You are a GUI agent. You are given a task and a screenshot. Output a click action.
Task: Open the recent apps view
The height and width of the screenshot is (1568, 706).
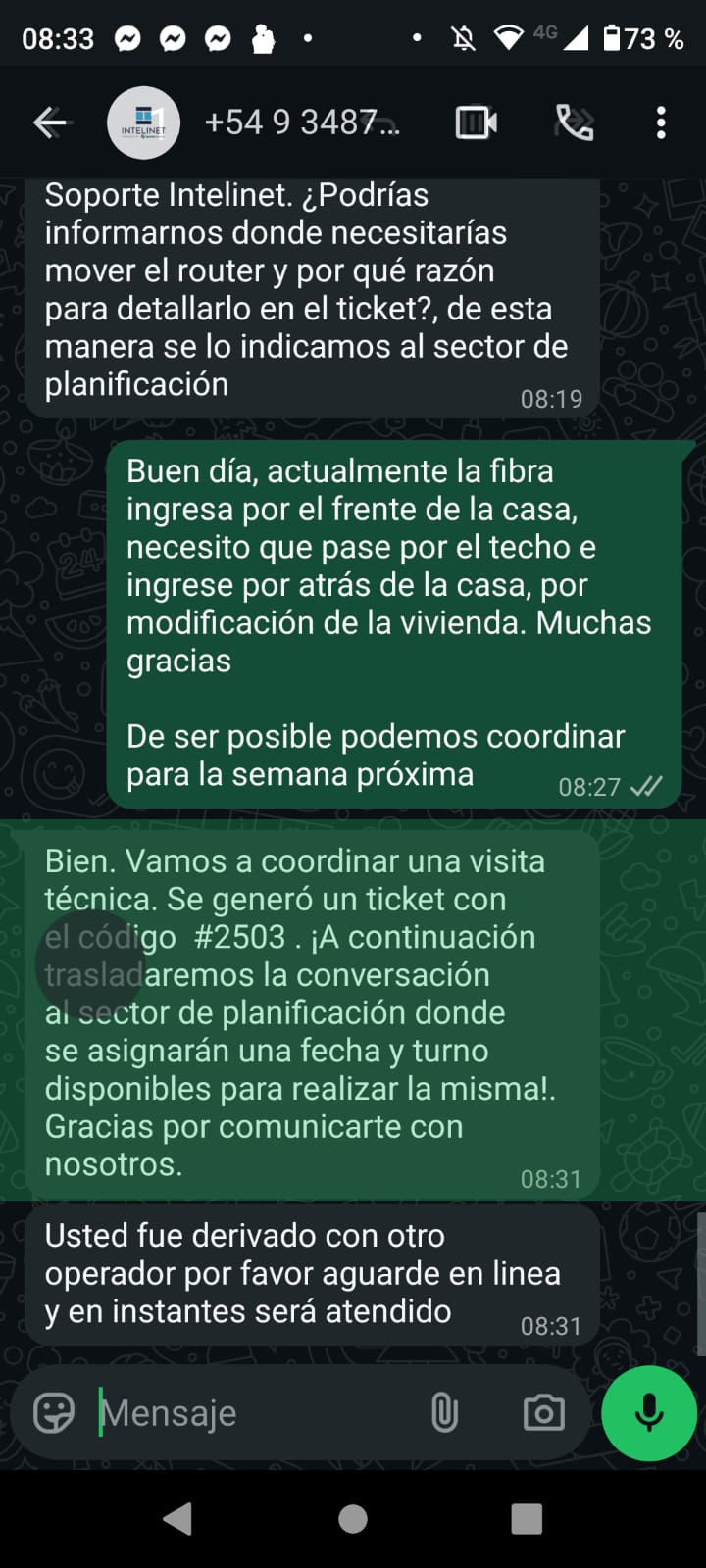527,1519
